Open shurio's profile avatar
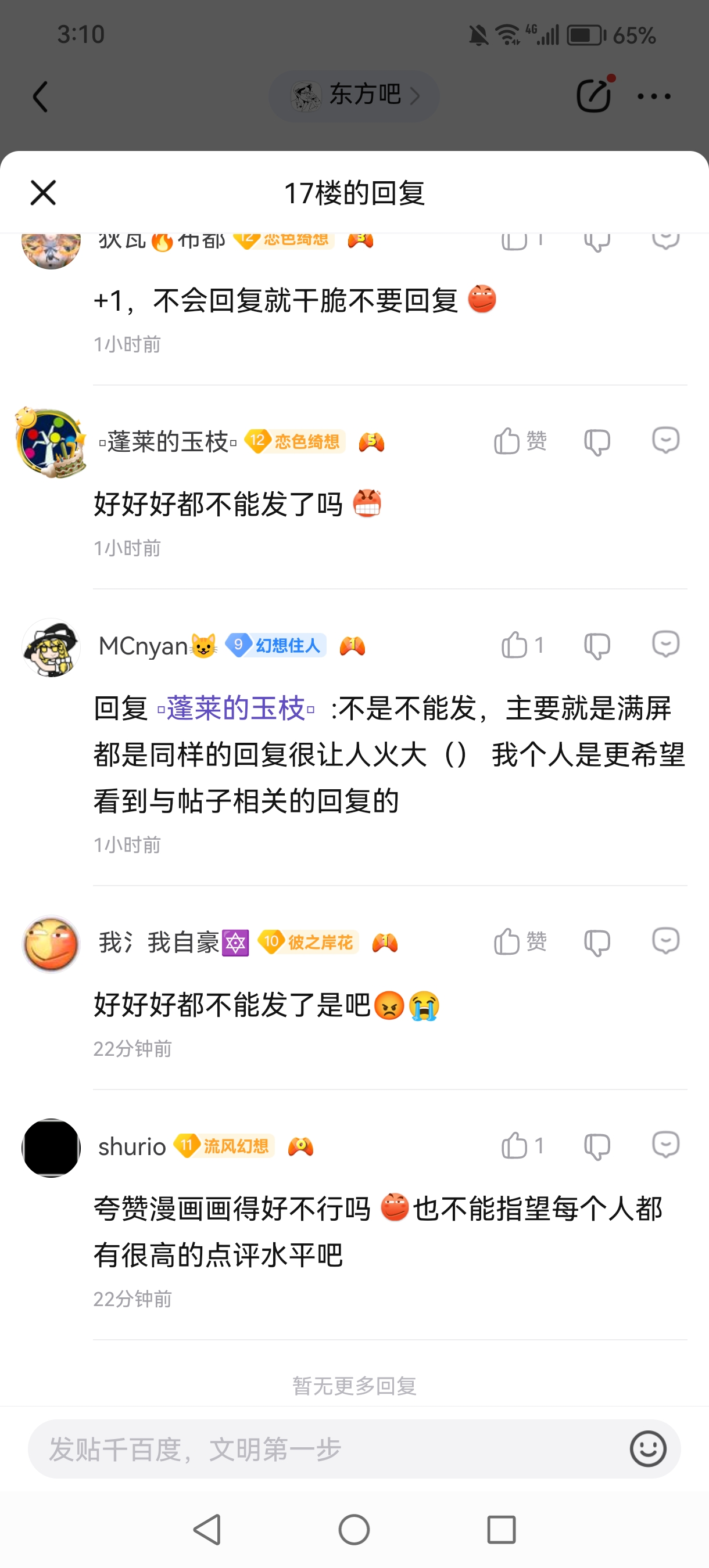709x1568 pixels. [51, 1148]
